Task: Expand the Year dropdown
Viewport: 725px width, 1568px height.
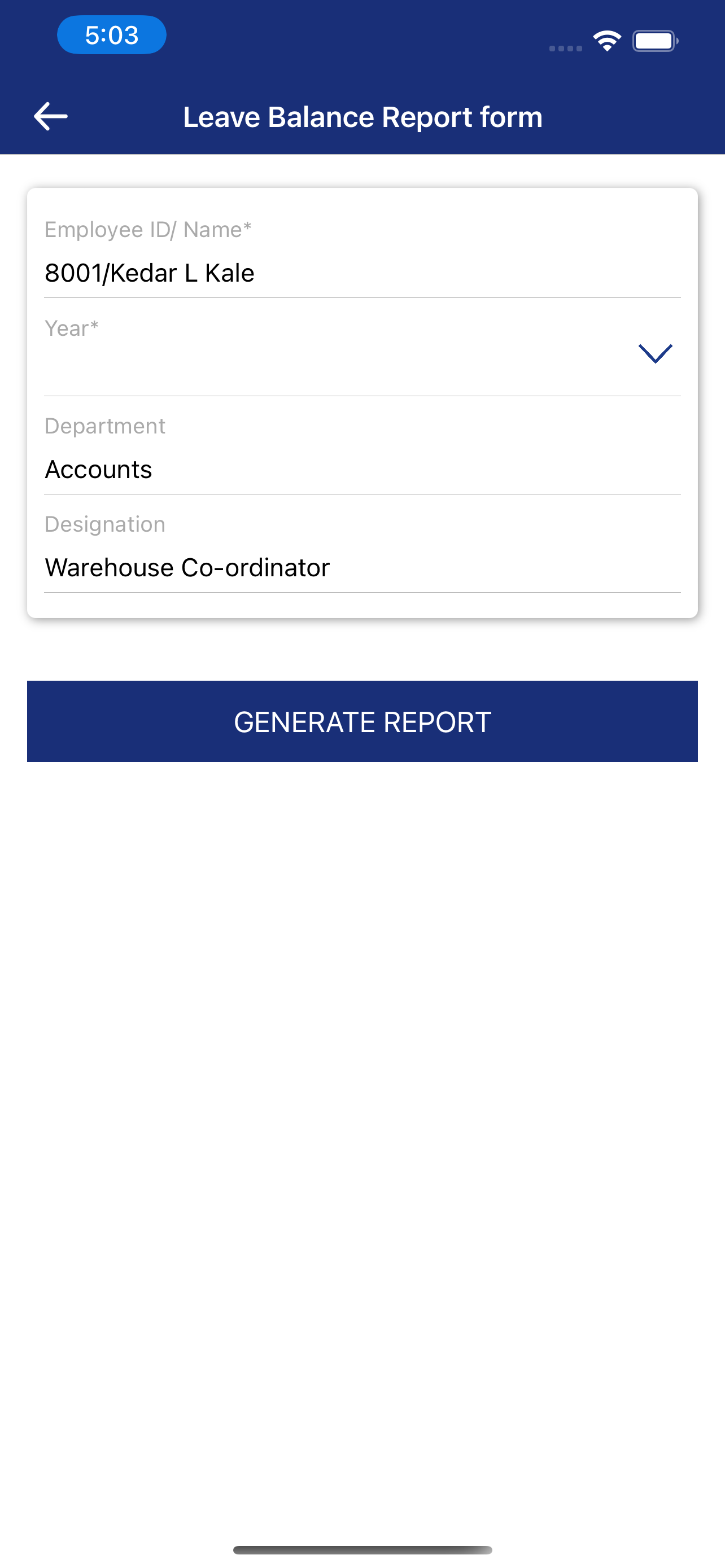Action: [x=654, y=354]
